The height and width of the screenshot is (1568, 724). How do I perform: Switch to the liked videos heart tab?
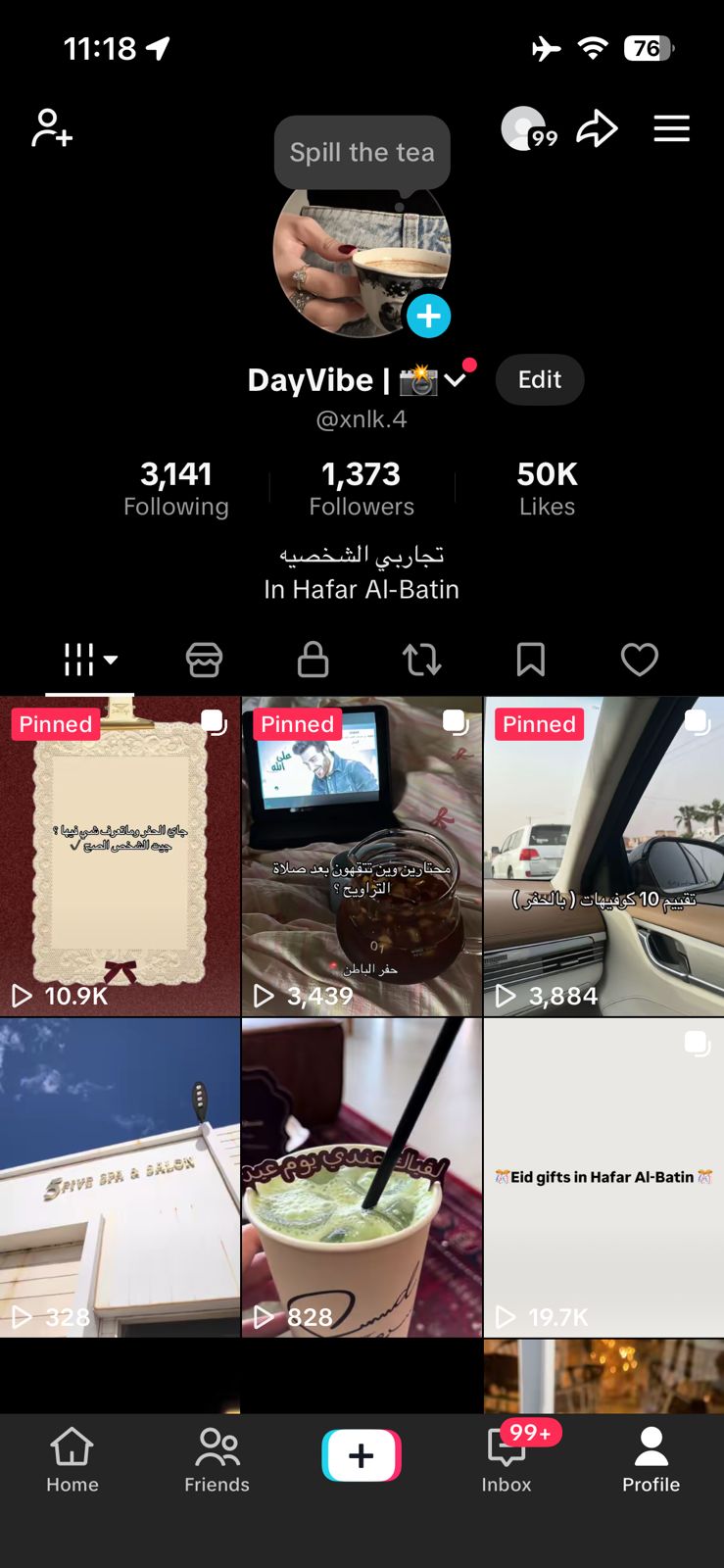click(x=639, y=660)
